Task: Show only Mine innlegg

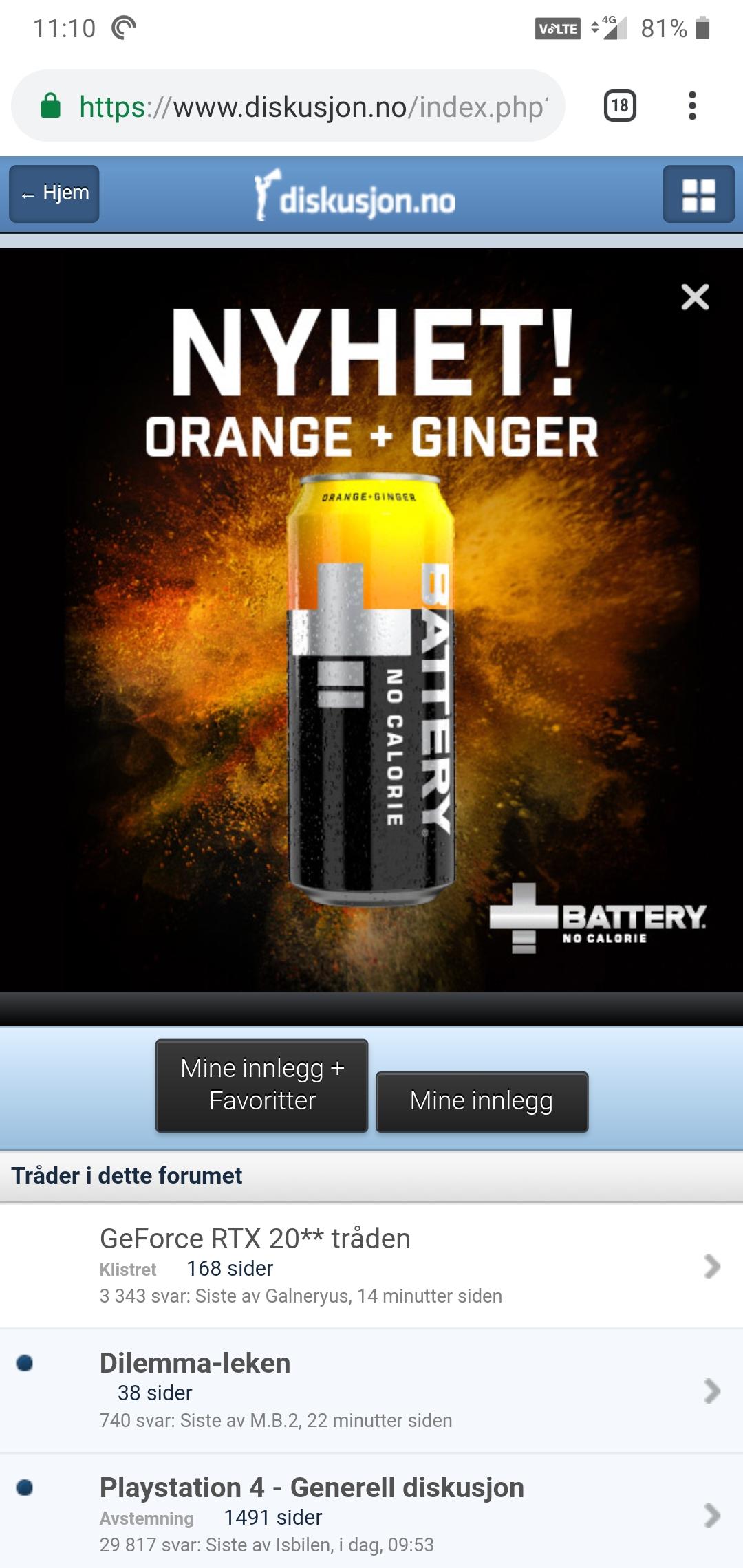Action: (482, 1101)
